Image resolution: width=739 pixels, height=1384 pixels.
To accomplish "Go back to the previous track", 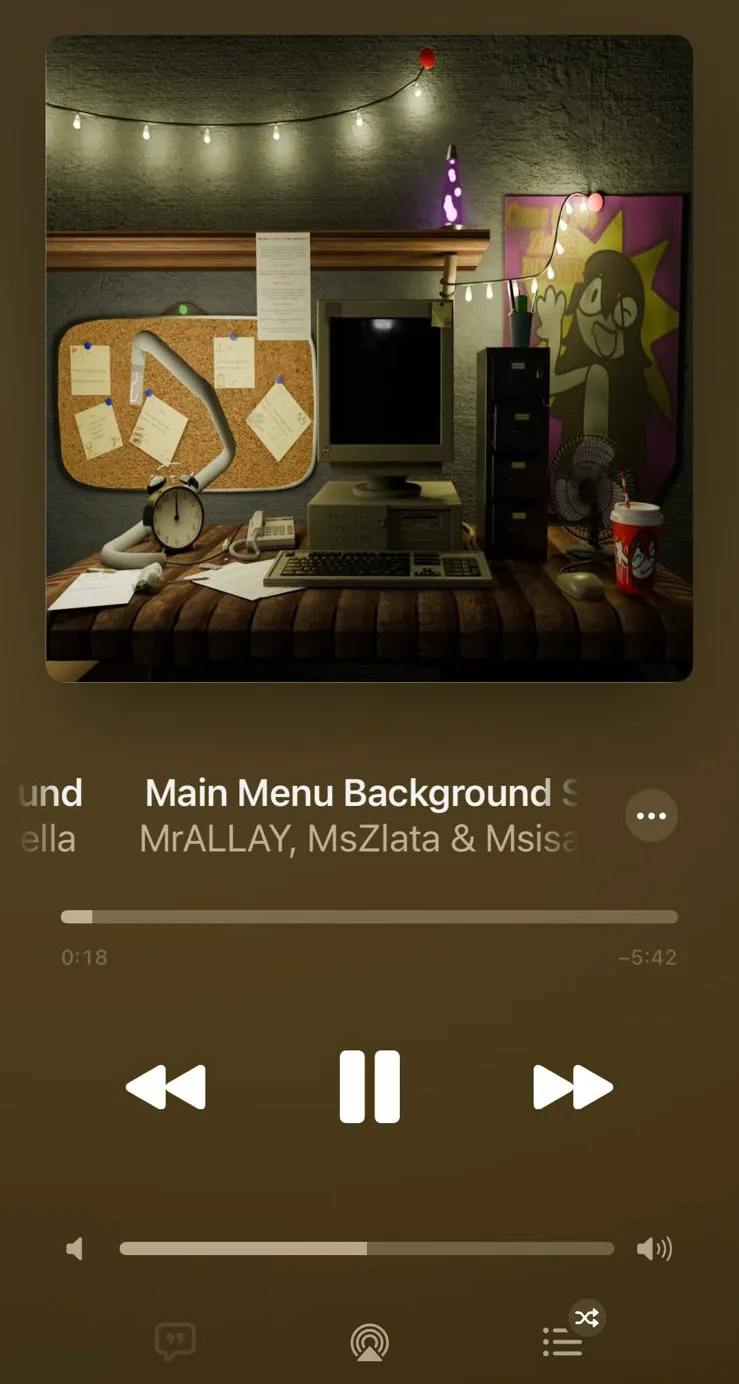I will (166, 1087).
